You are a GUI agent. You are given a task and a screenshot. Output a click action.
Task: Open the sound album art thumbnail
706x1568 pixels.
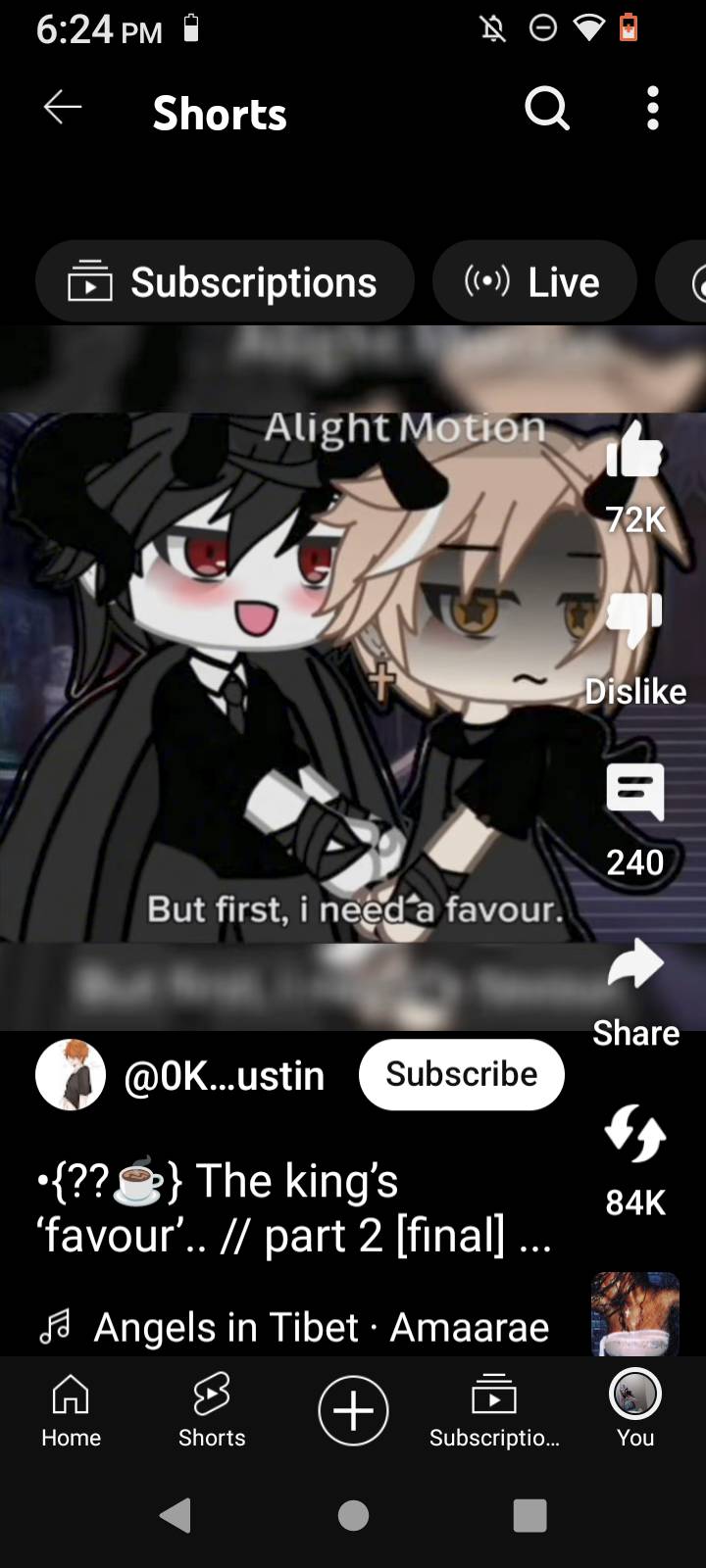(634, 1315)
